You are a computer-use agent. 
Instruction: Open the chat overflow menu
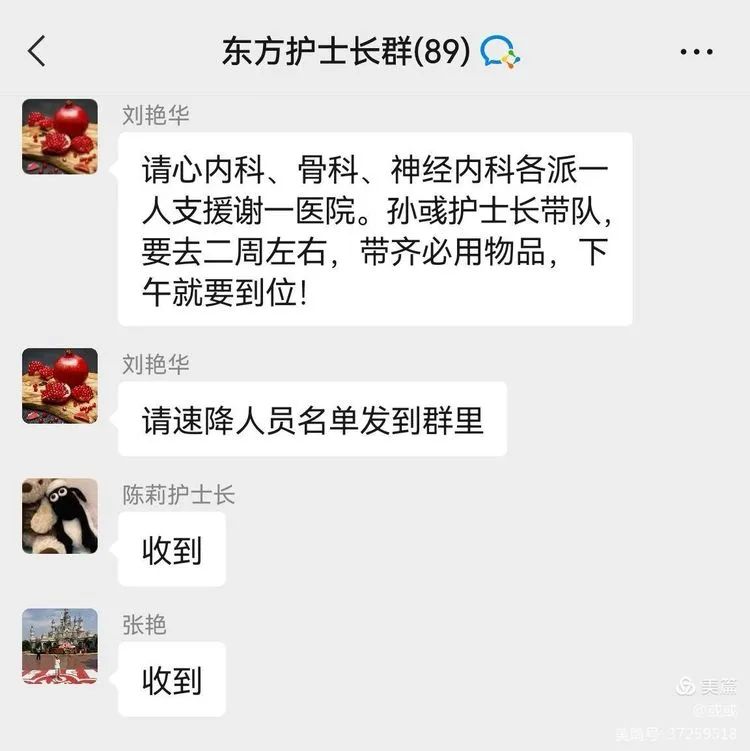click(x=696, y=52)
